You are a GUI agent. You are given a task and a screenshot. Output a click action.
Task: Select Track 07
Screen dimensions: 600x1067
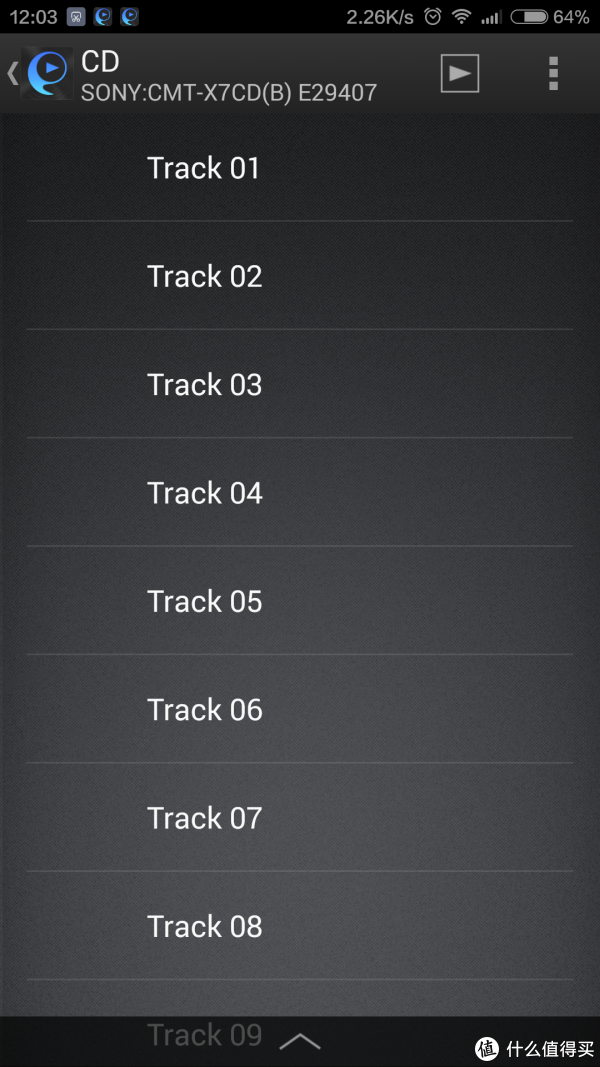300,817
